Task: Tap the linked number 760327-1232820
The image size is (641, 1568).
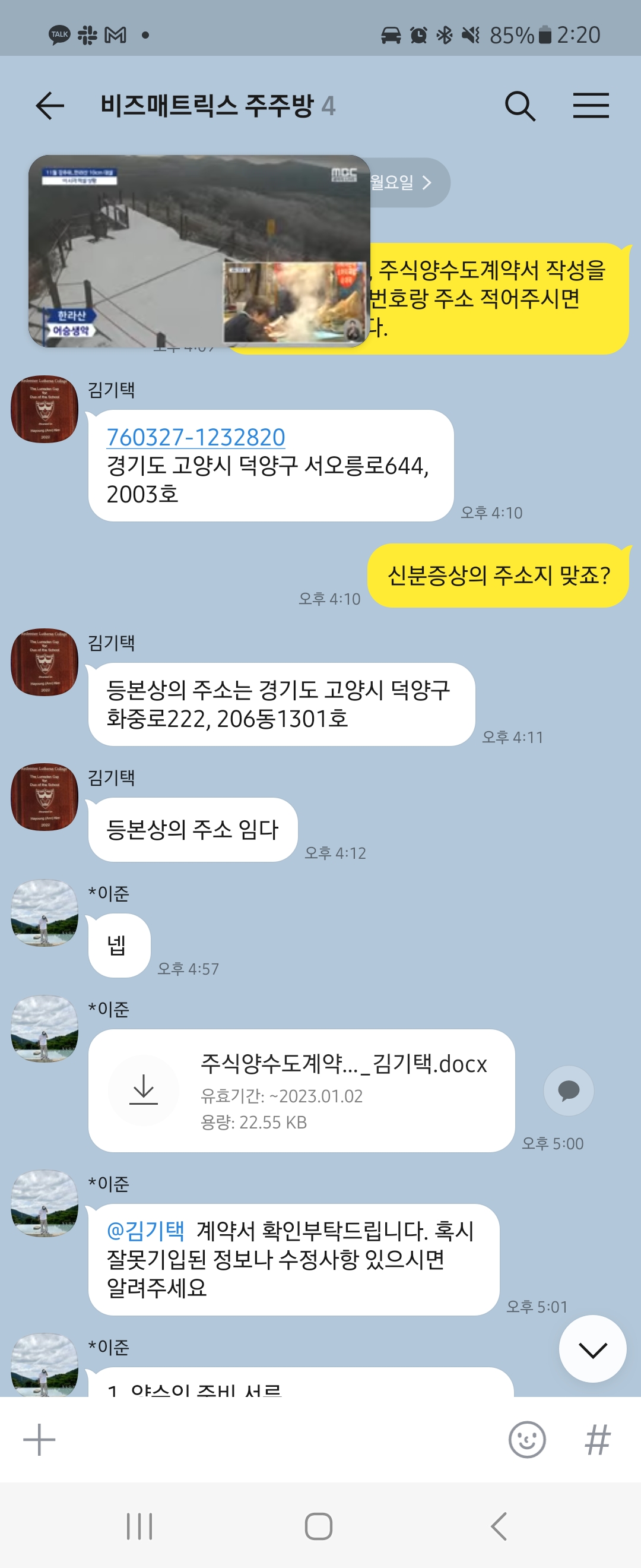Action: 196,437
